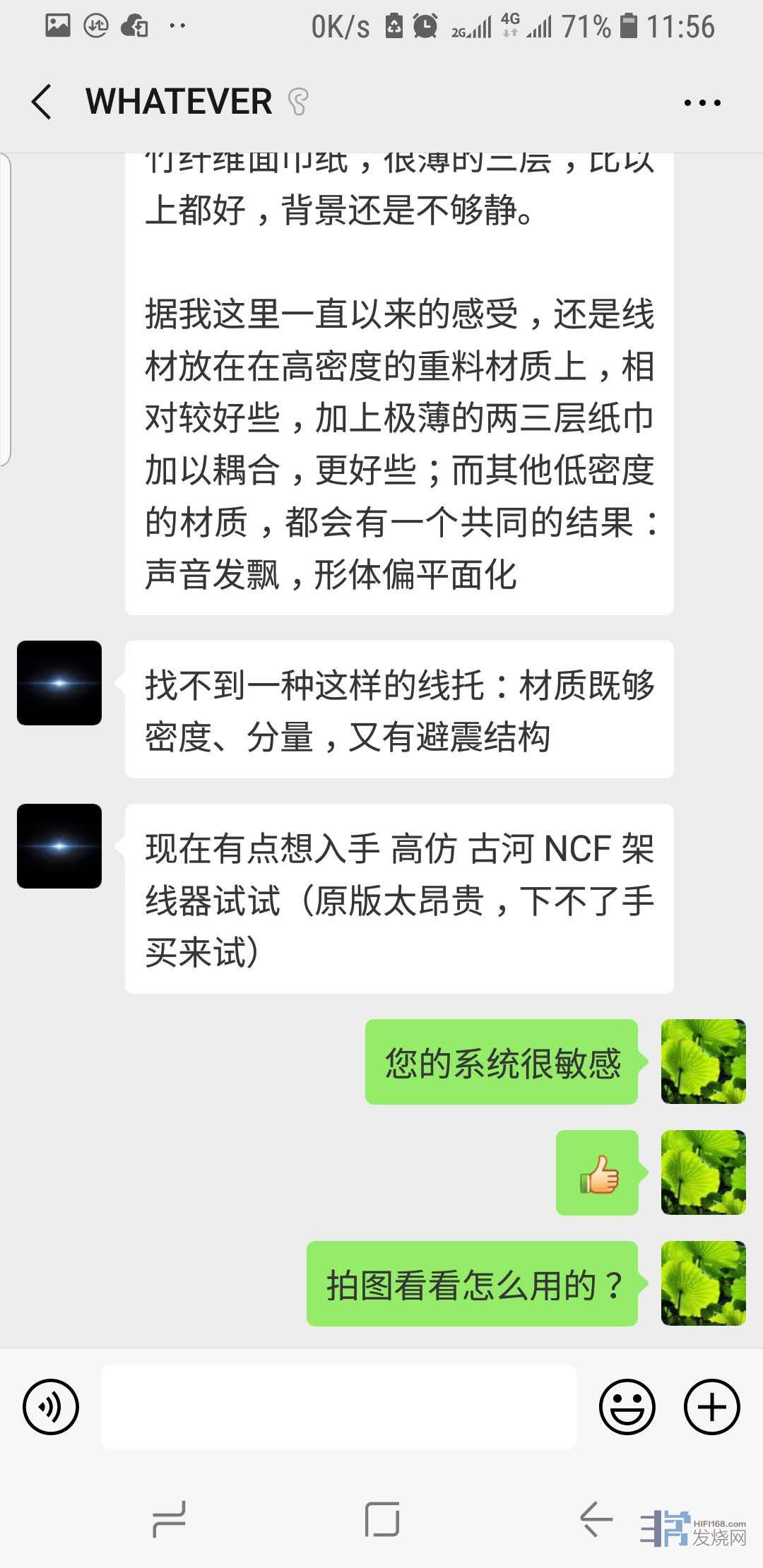Open the contact's avatar beside the NCF message
The image size is (763, 1568).
point(59,846)
